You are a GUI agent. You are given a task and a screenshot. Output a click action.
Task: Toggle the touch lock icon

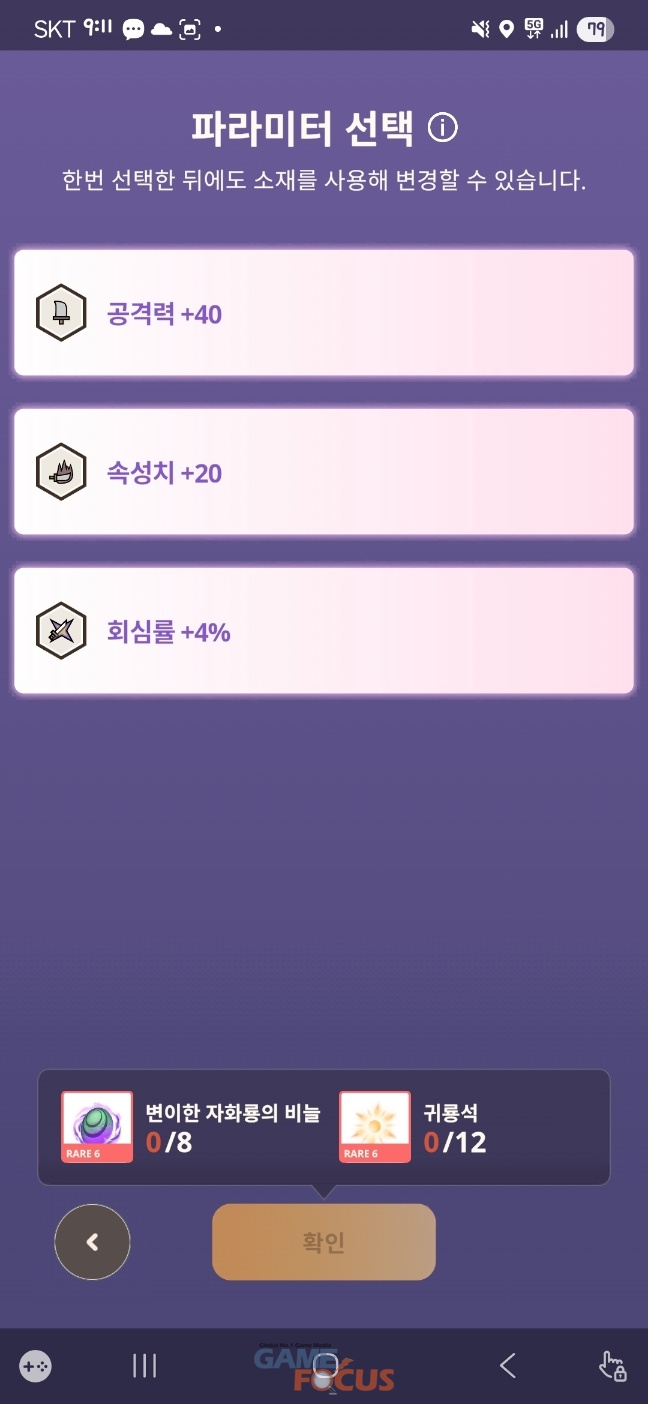point(611,1365)
